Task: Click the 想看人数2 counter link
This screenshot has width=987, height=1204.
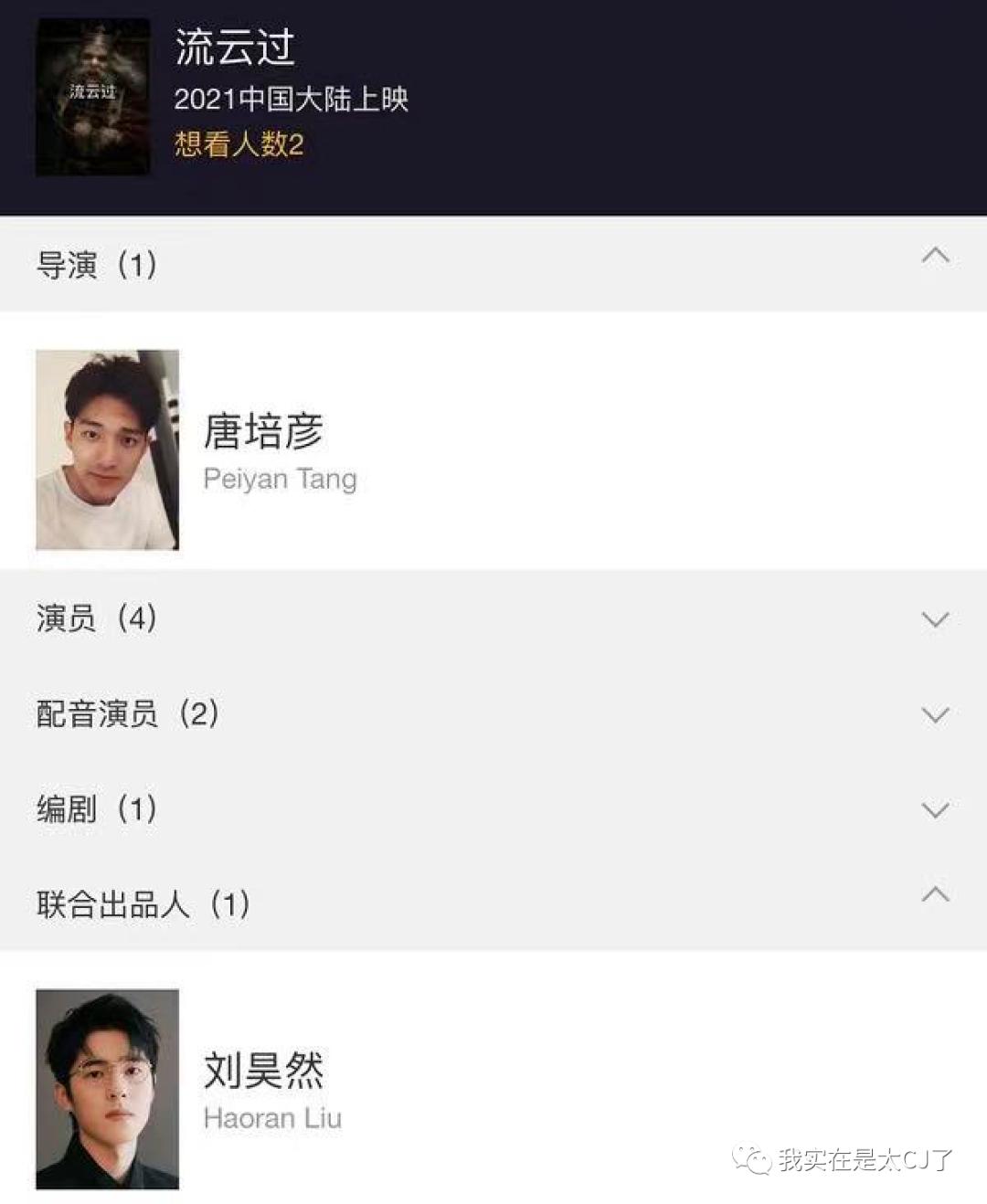Action: coord(241,142)
